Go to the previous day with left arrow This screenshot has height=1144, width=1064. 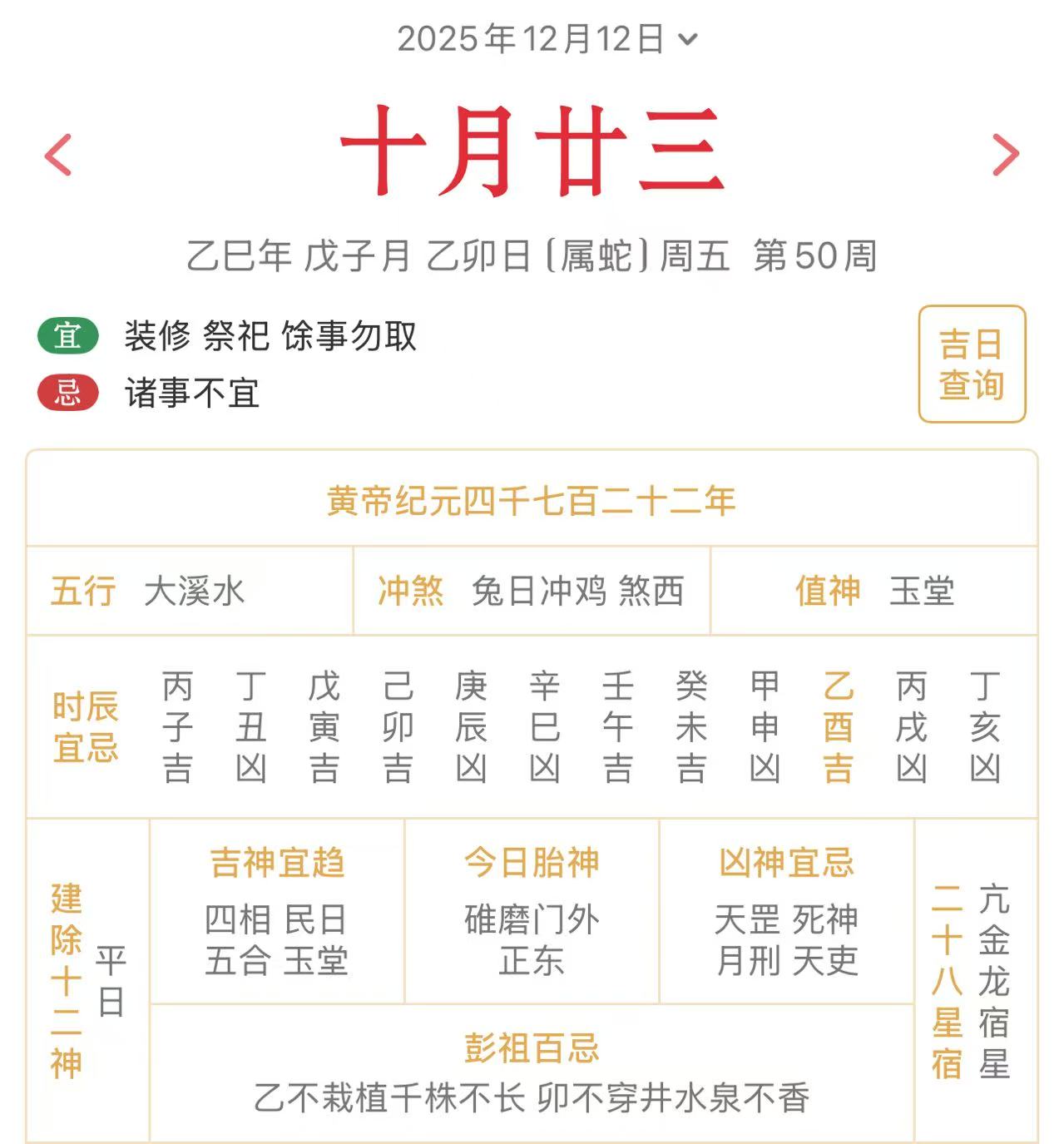tap(58, 155)
